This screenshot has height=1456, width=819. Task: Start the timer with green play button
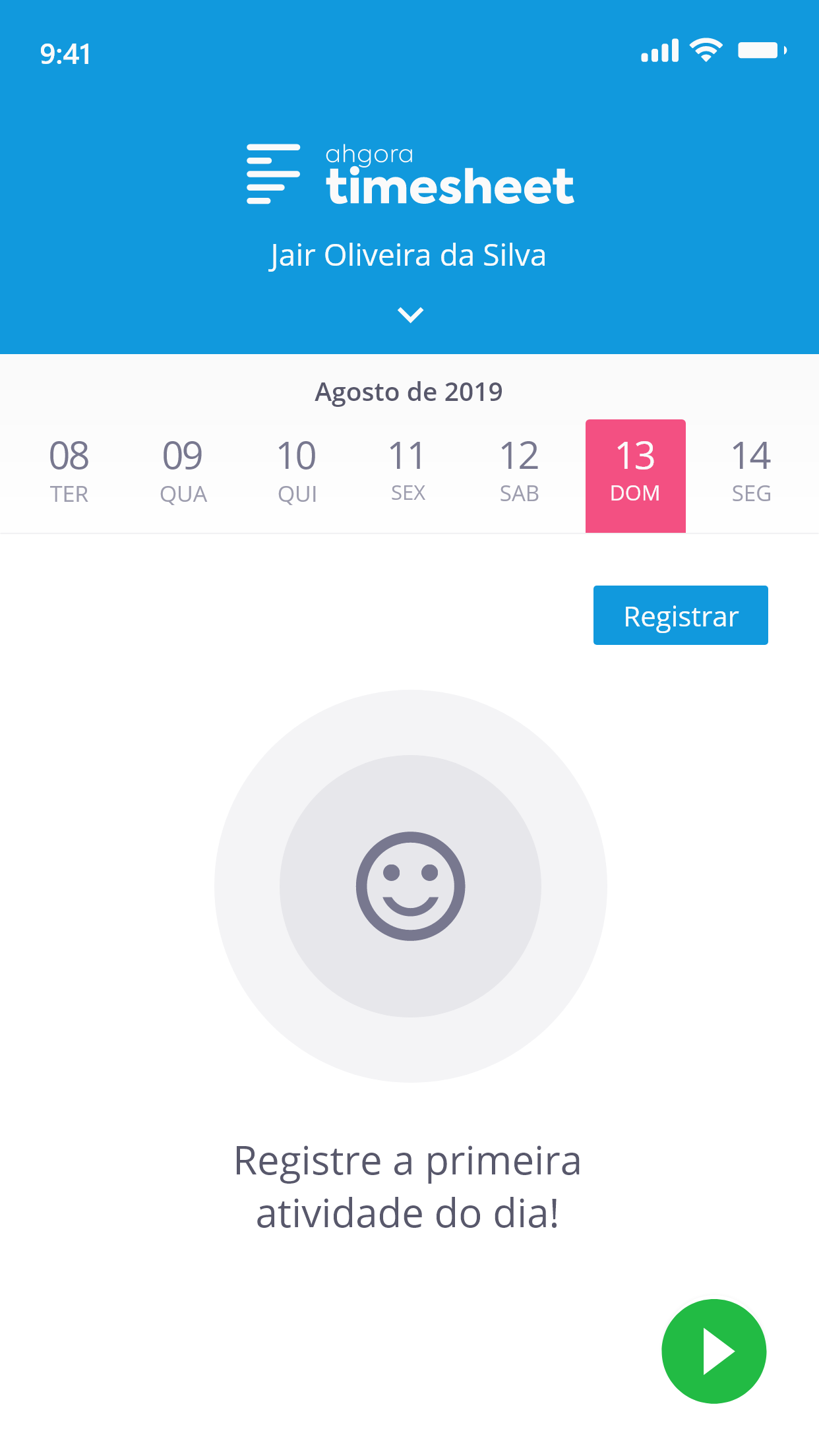(x=714, y=1351)
